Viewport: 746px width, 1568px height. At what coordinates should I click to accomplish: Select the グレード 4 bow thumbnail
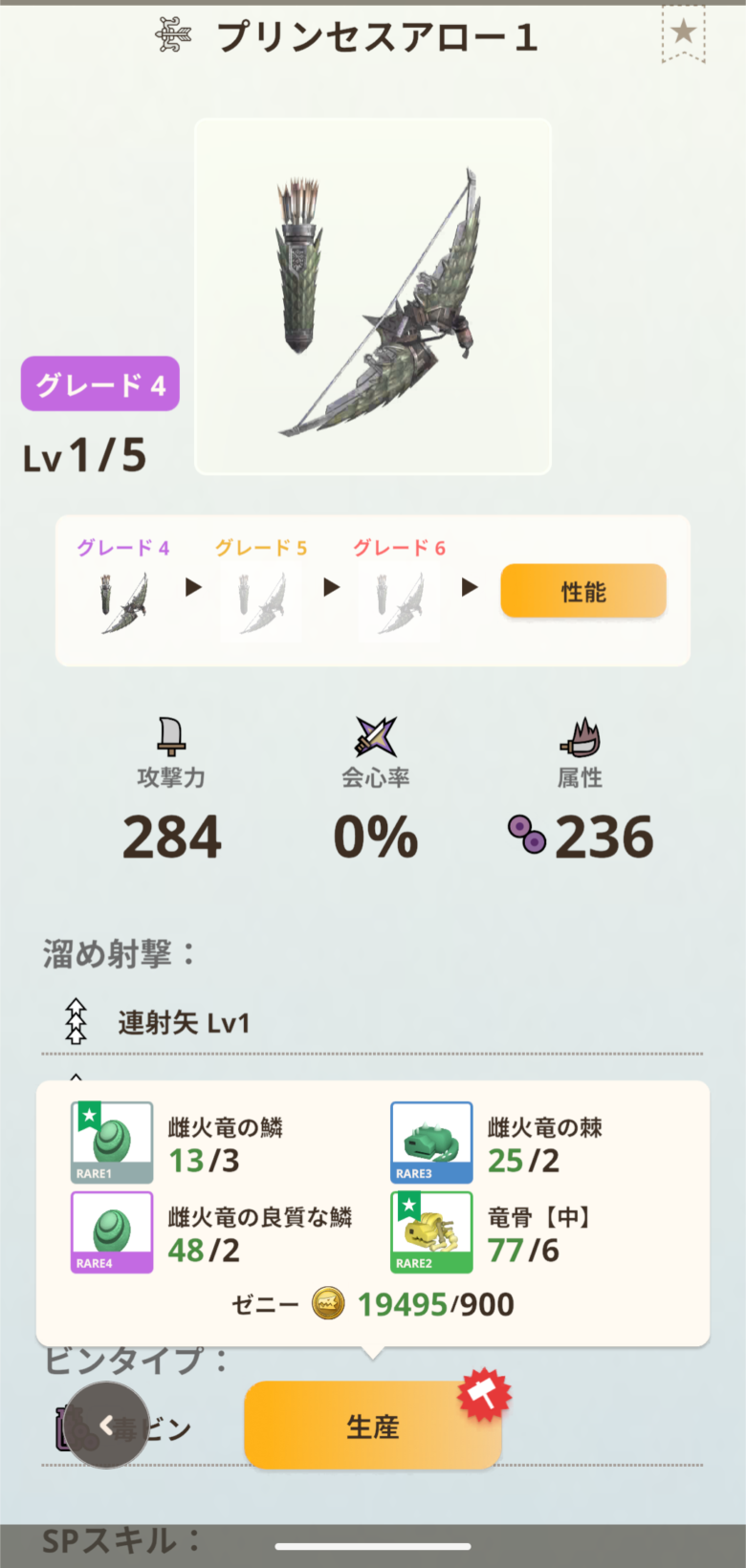tap(124, 603)
